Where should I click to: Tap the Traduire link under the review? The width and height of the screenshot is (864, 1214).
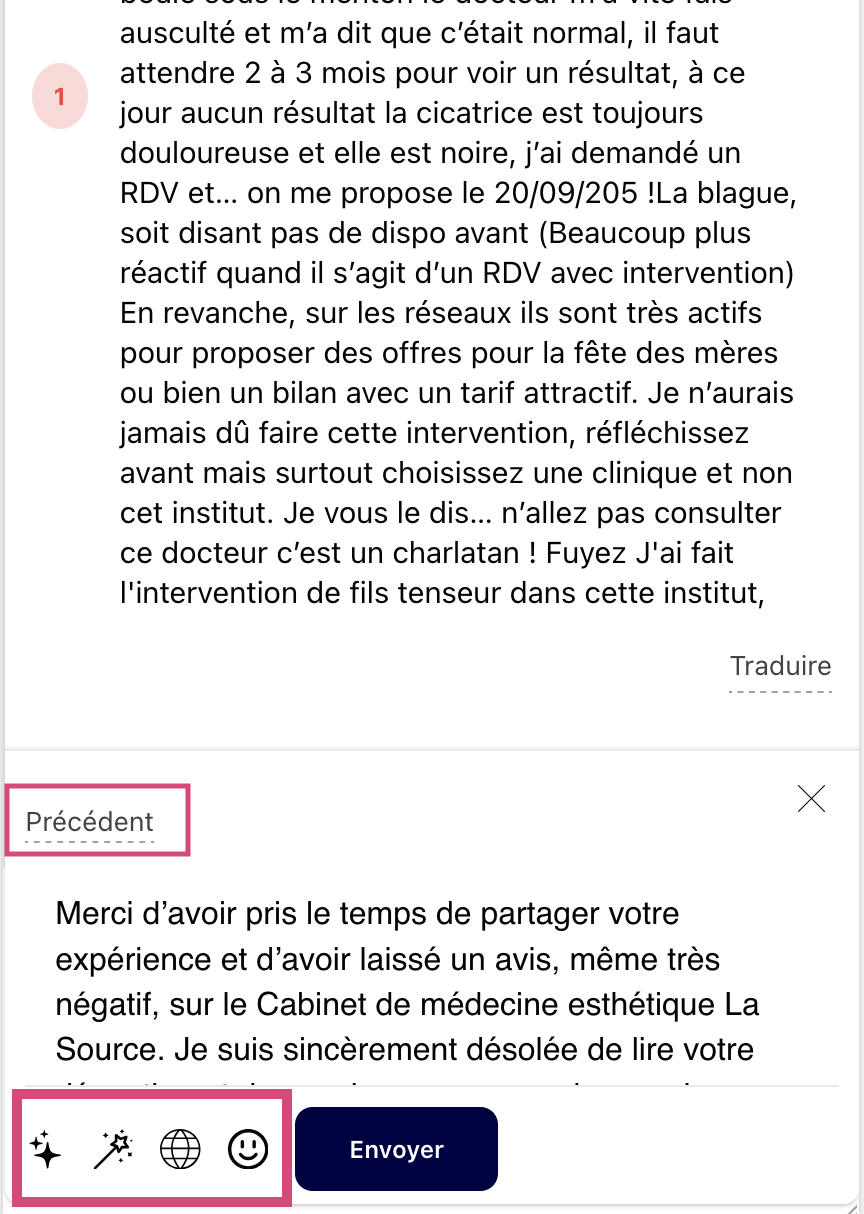[x=780, y=667]
